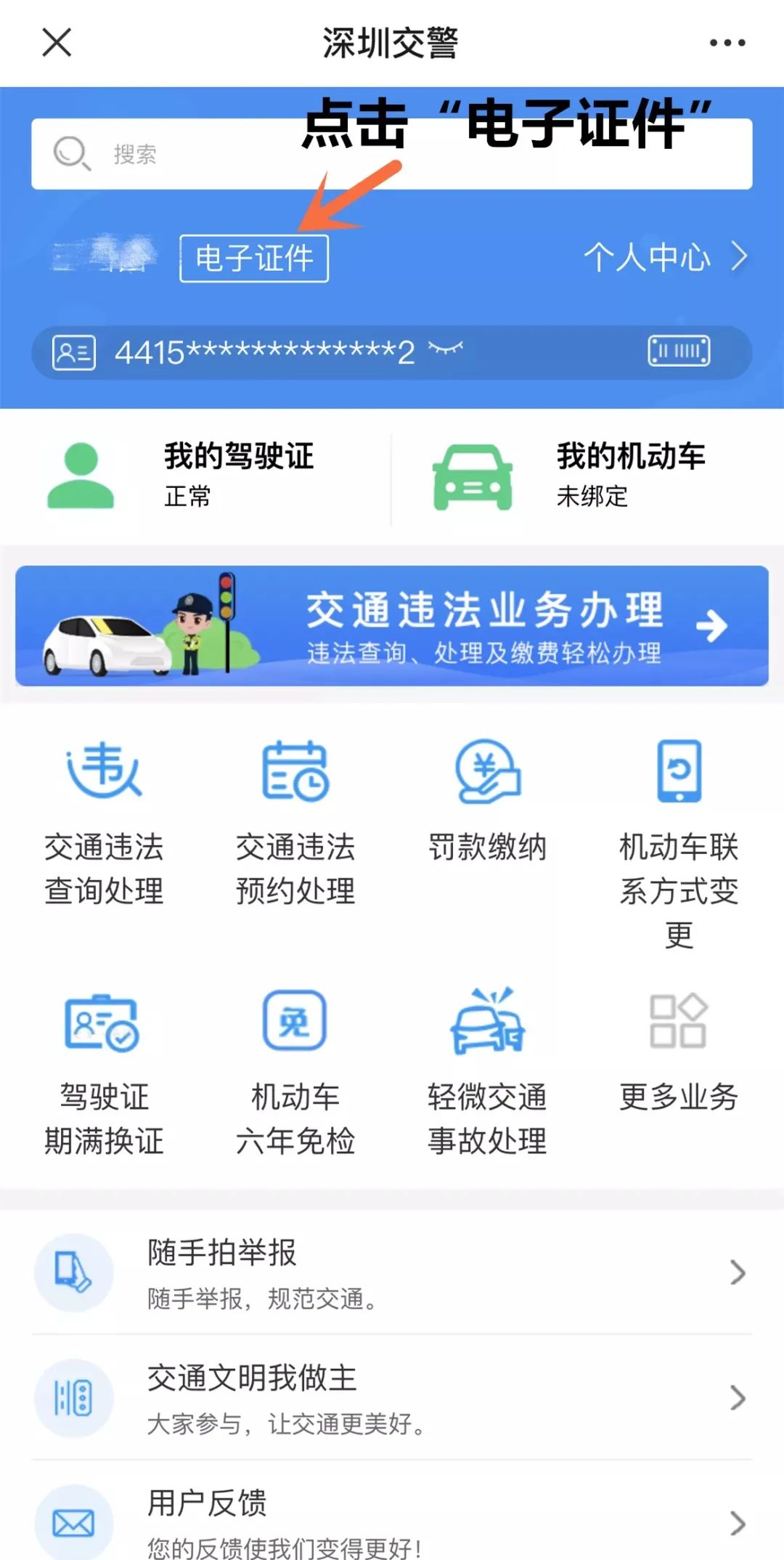Open 交通文明我做主 row
The width and height of the screenshot is (784, 1560).
(x=392, y=1398)
